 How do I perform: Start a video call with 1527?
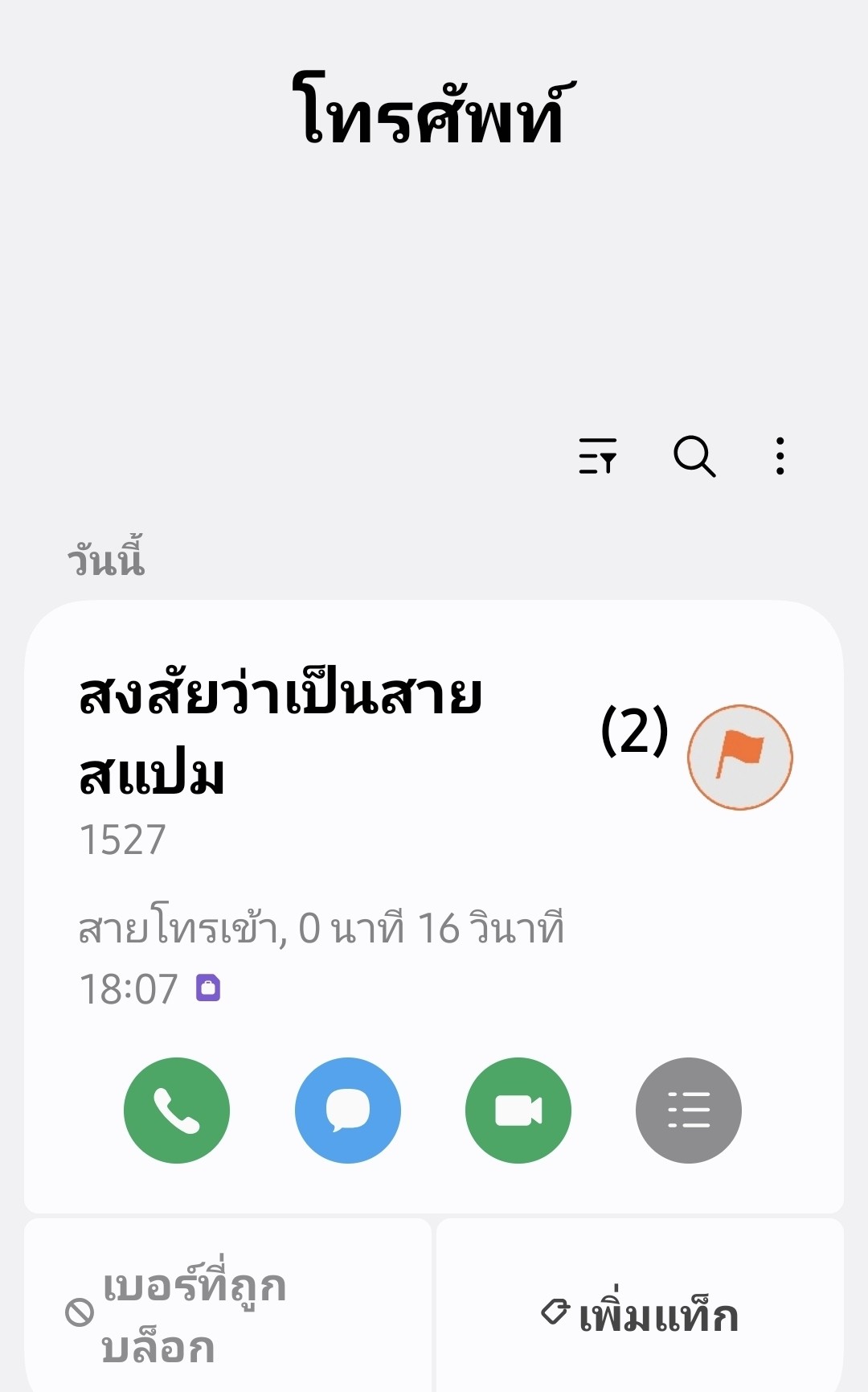[x=518, y=1110]
